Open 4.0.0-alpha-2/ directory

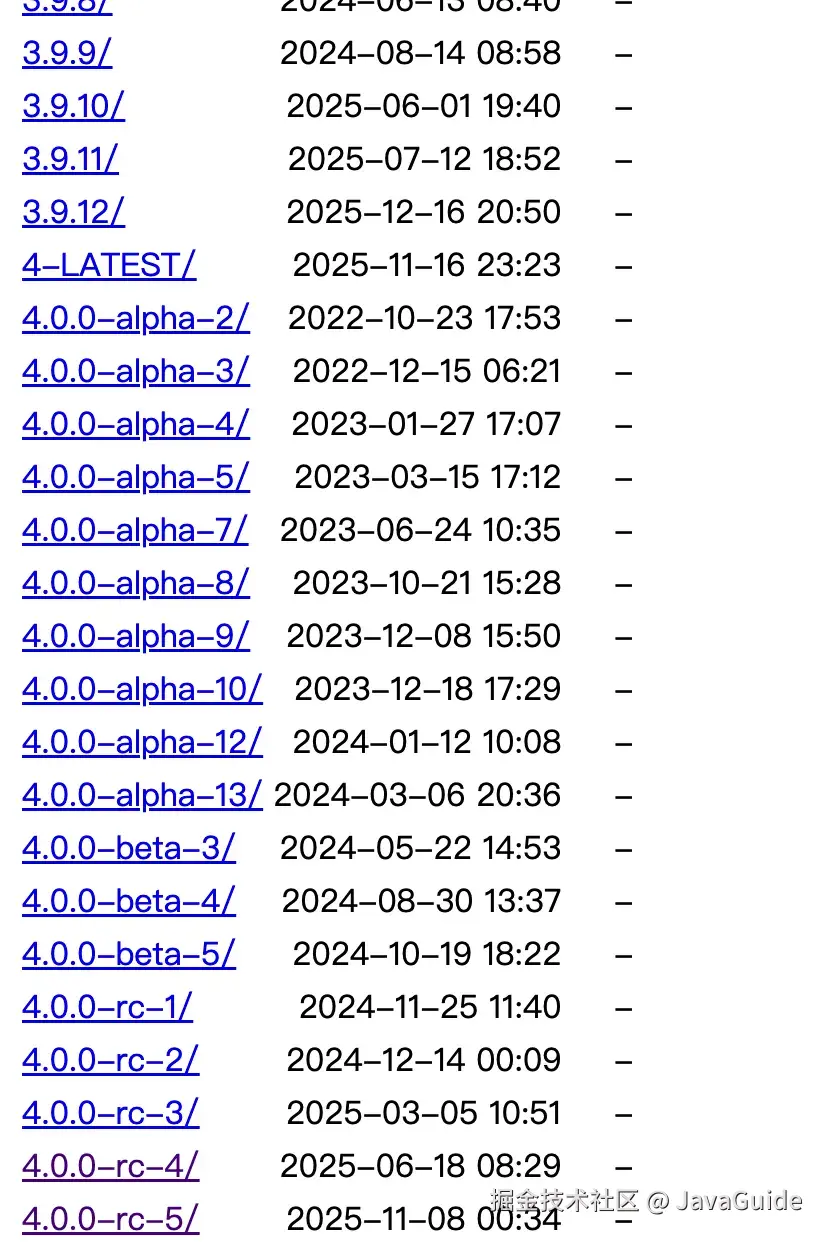[135, 318]
